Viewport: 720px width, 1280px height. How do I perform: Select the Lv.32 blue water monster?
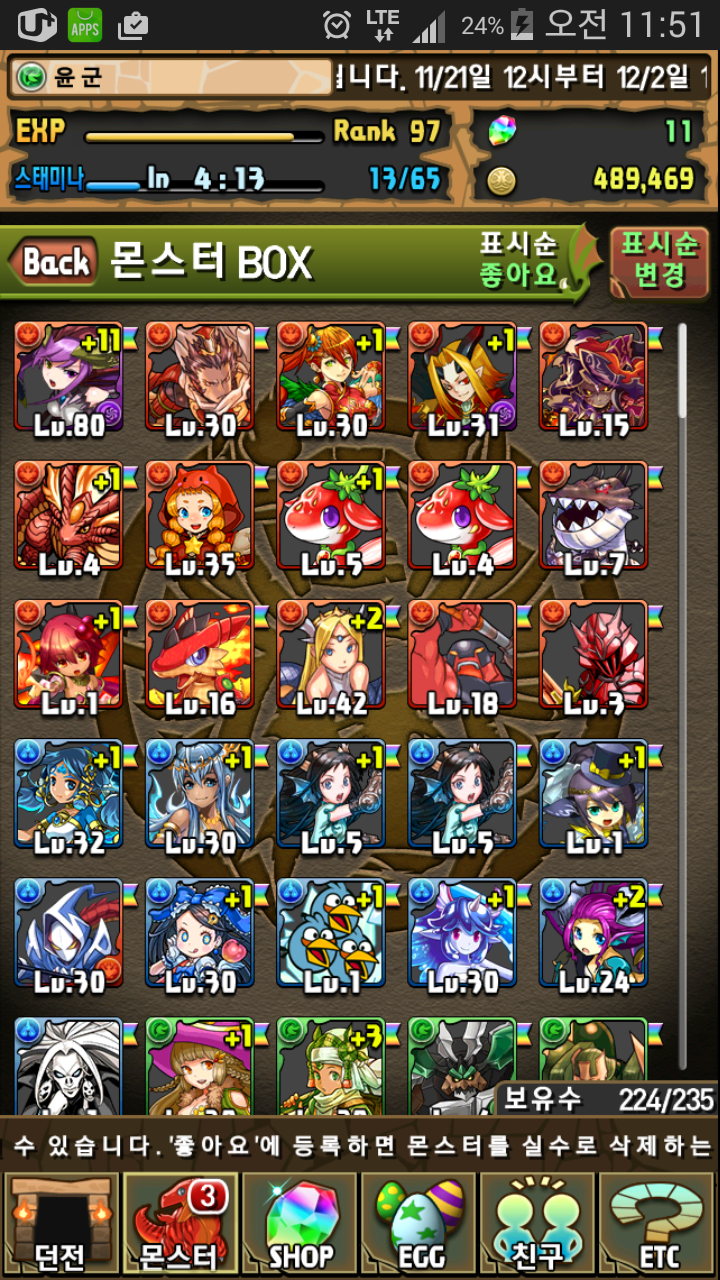tap(69, 793)
